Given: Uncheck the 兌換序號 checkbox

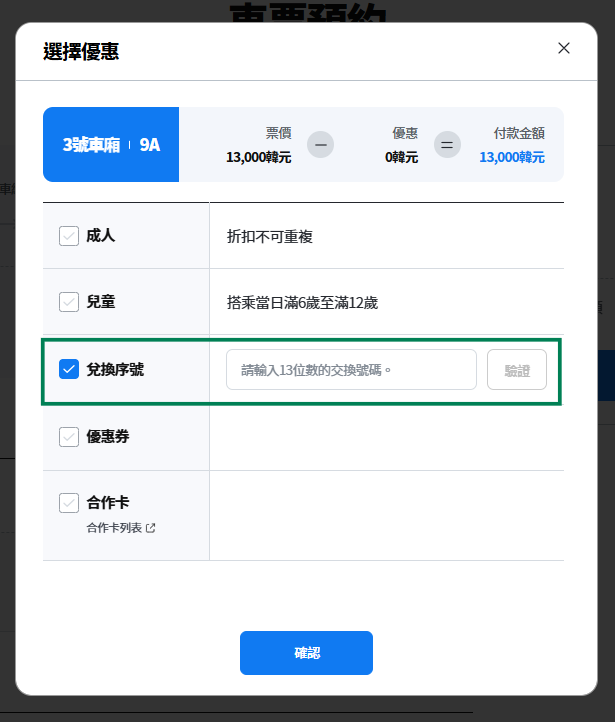Looking at the screenshot, I should pyautogui.click(x=69, y=369).
